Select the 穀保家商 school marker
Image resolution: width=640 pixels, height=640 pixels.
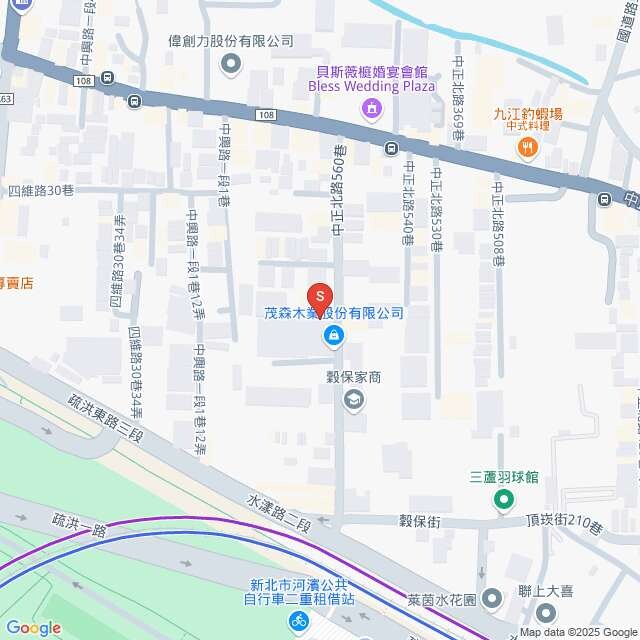[x=353, y=400]
